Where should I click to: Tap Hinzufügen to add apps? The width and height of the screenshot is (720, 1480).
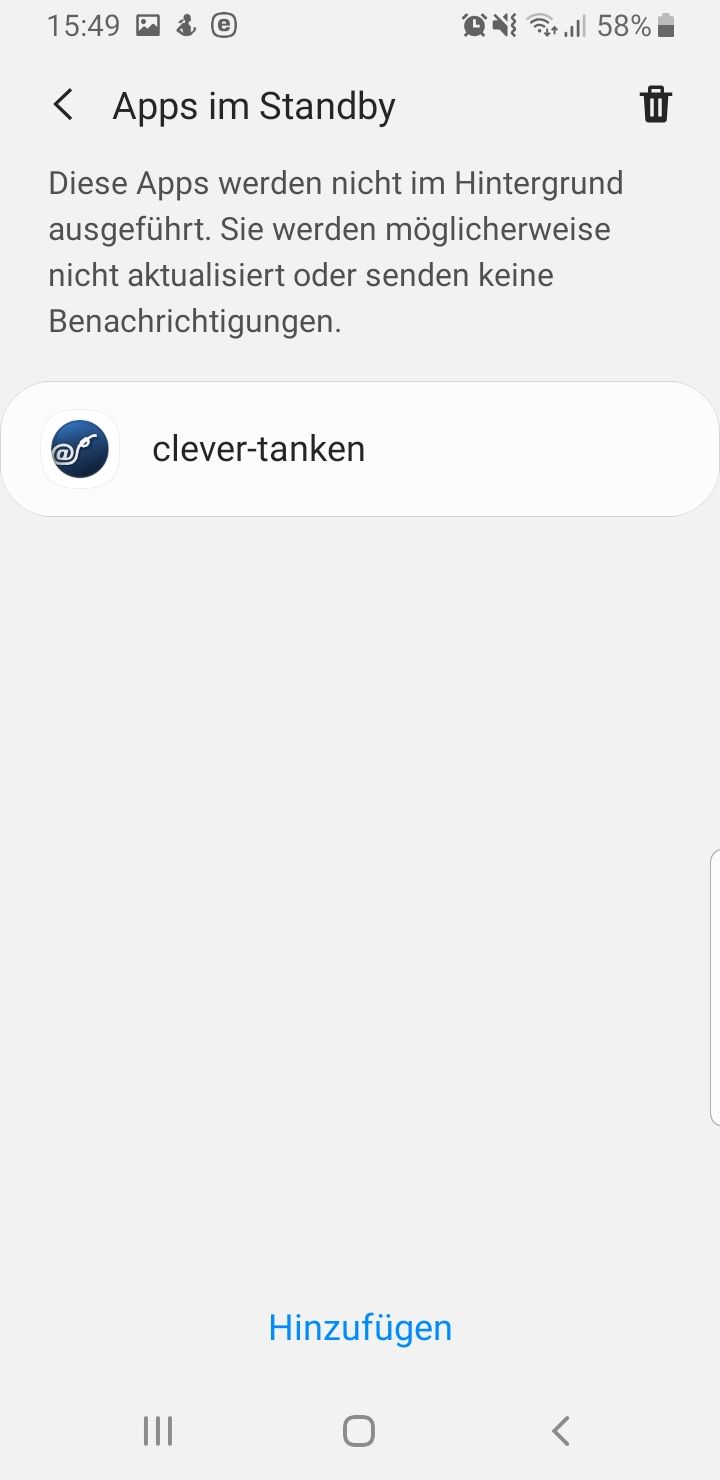click(360, 1327)
